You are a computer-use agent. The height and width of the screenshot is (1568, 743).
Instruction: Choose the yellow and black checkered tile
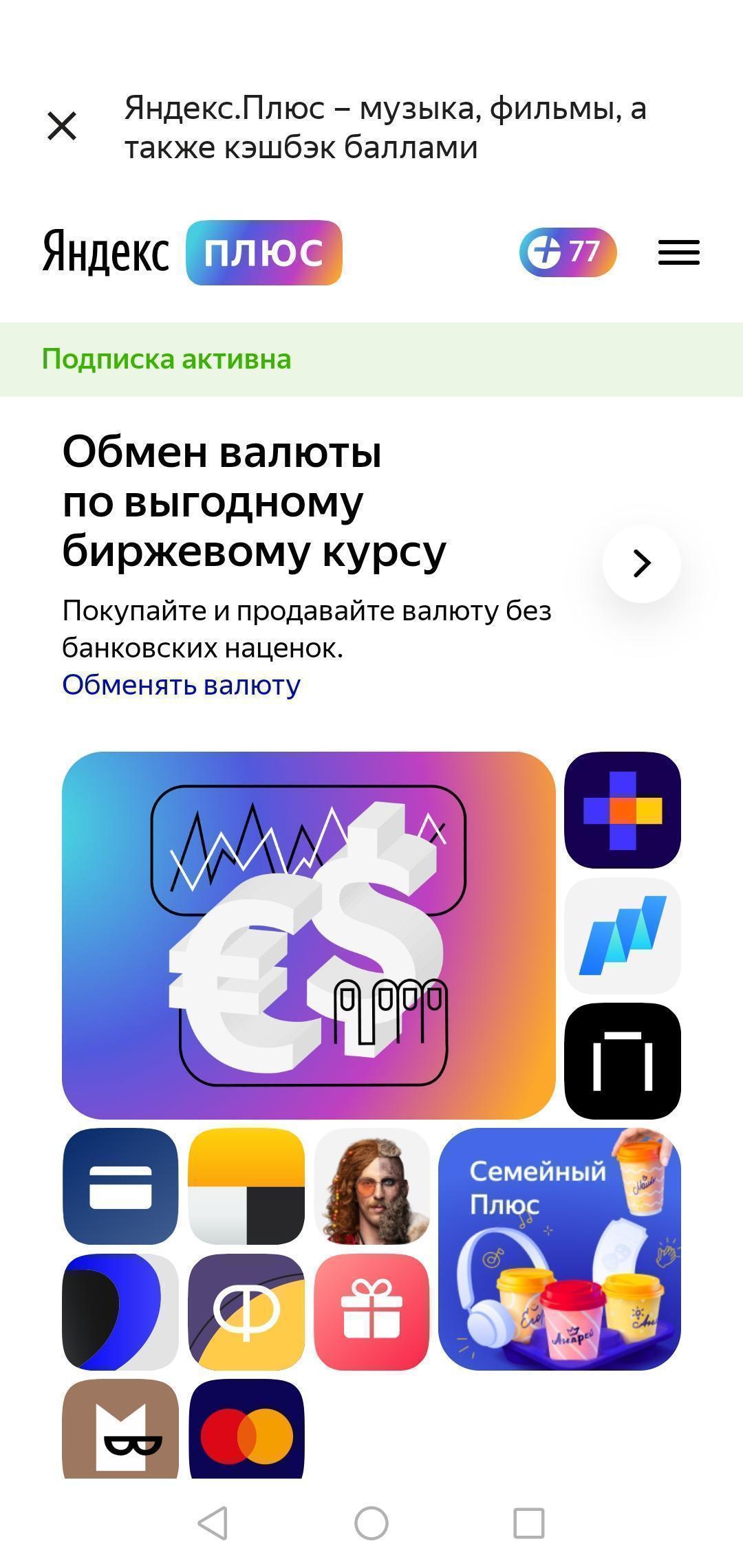[x=246, y=1186]
